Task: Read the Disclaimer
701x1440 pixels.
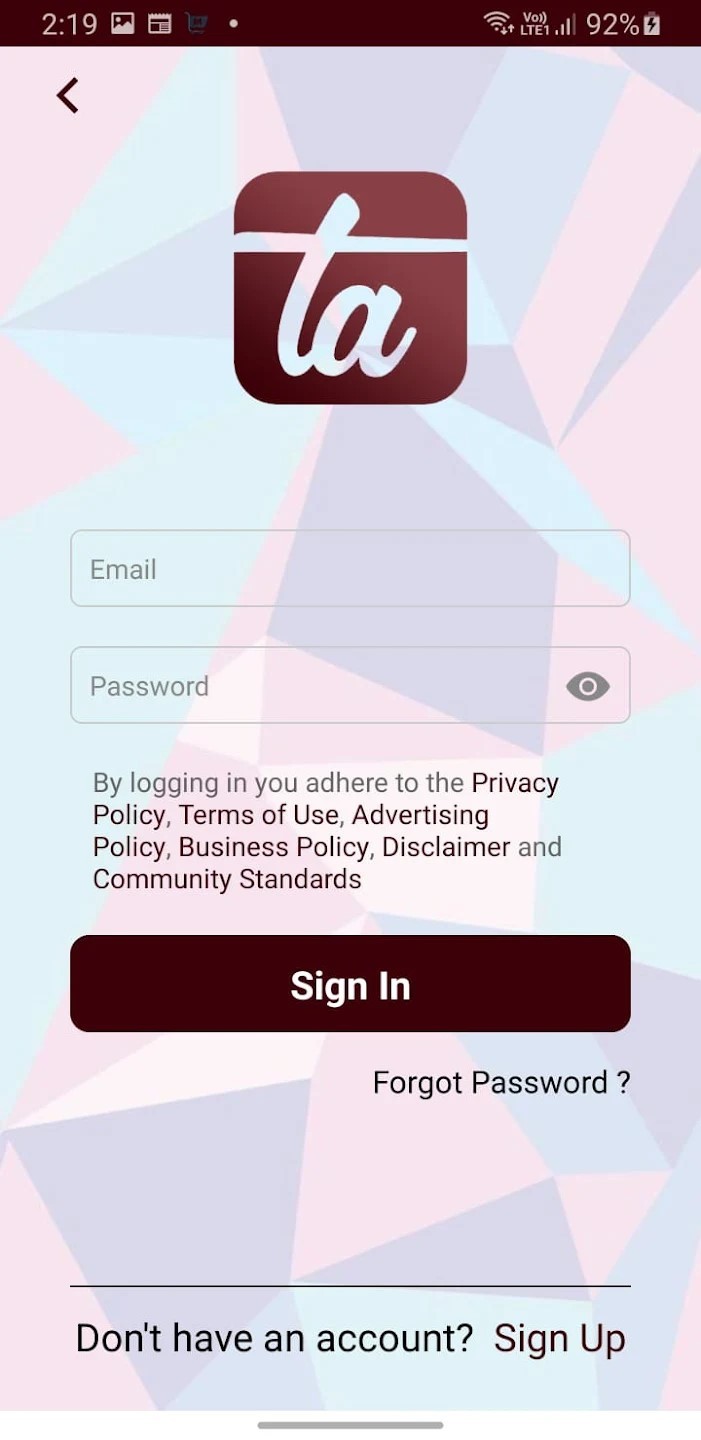Action: pos(446,847)
